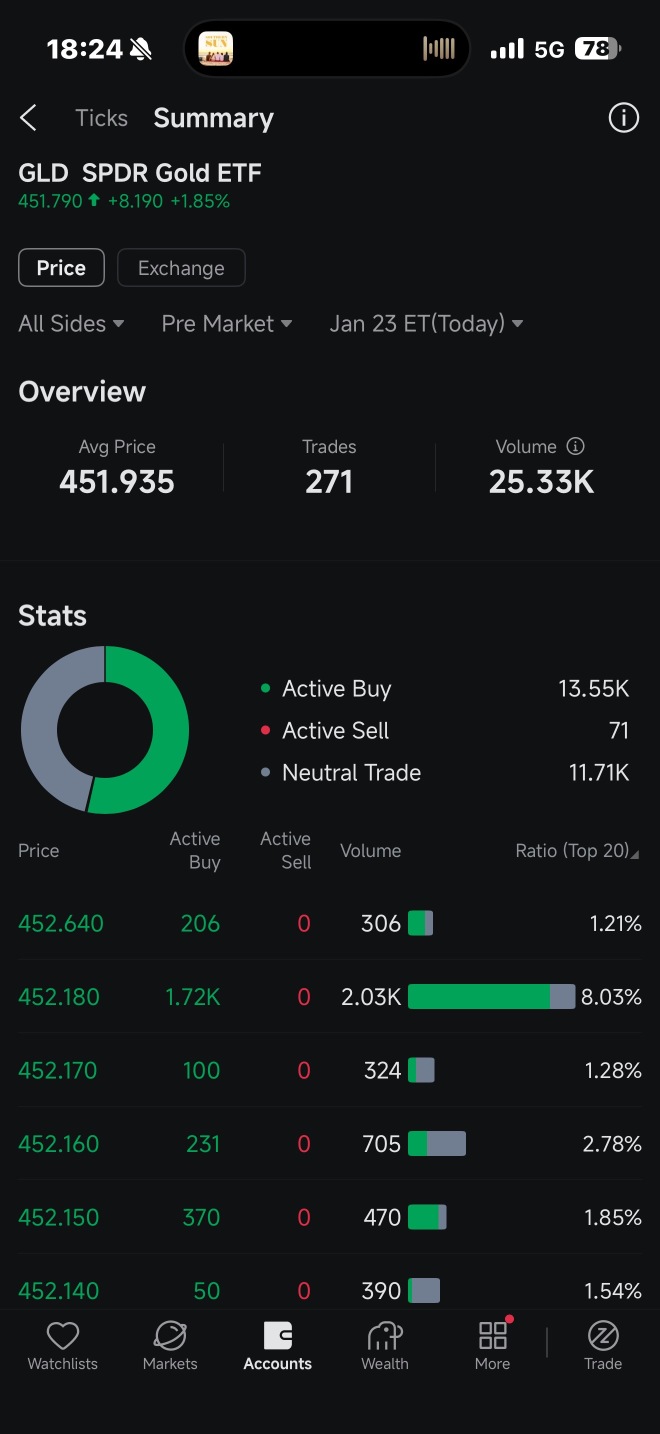Change the Jan 23 ET(Today) date
Image resolution: width=660 pixels, height=1434 pixels.
(x=427, y=324)
